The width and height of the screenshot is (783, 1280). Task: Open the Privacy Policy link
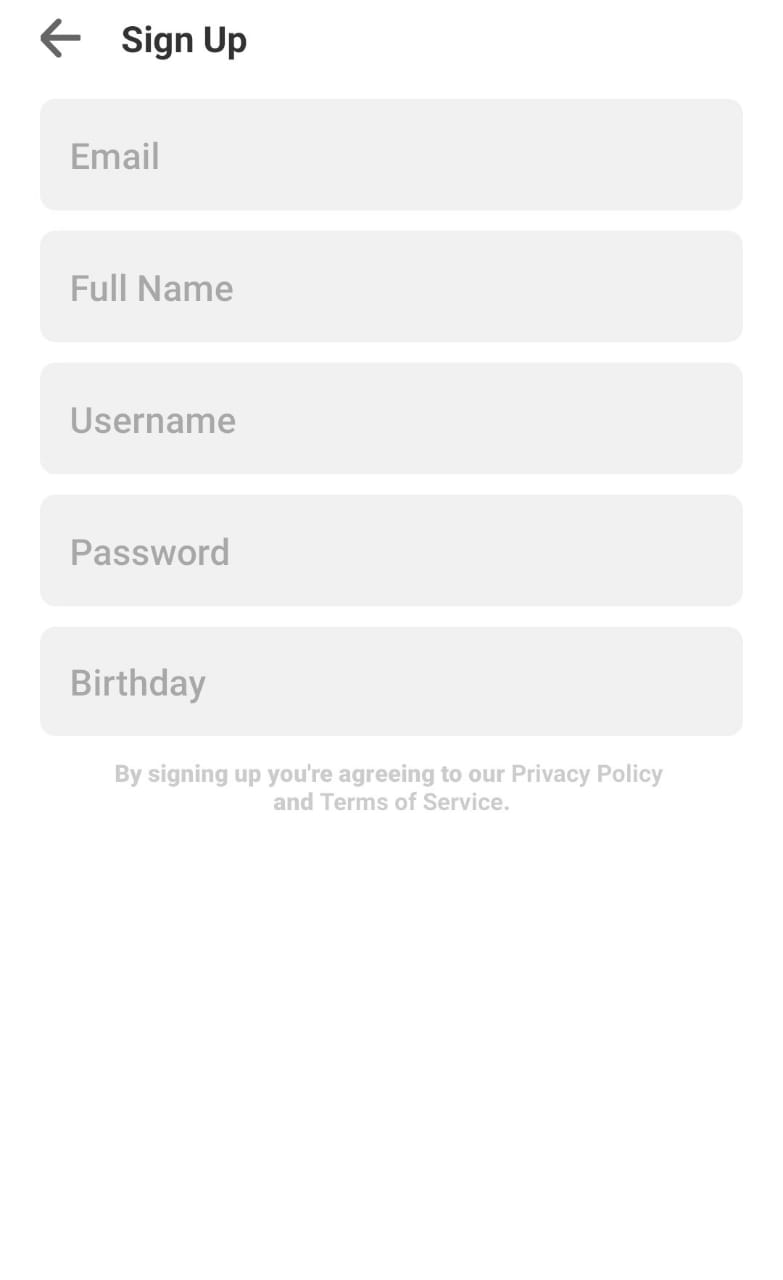tap(586, 773)
